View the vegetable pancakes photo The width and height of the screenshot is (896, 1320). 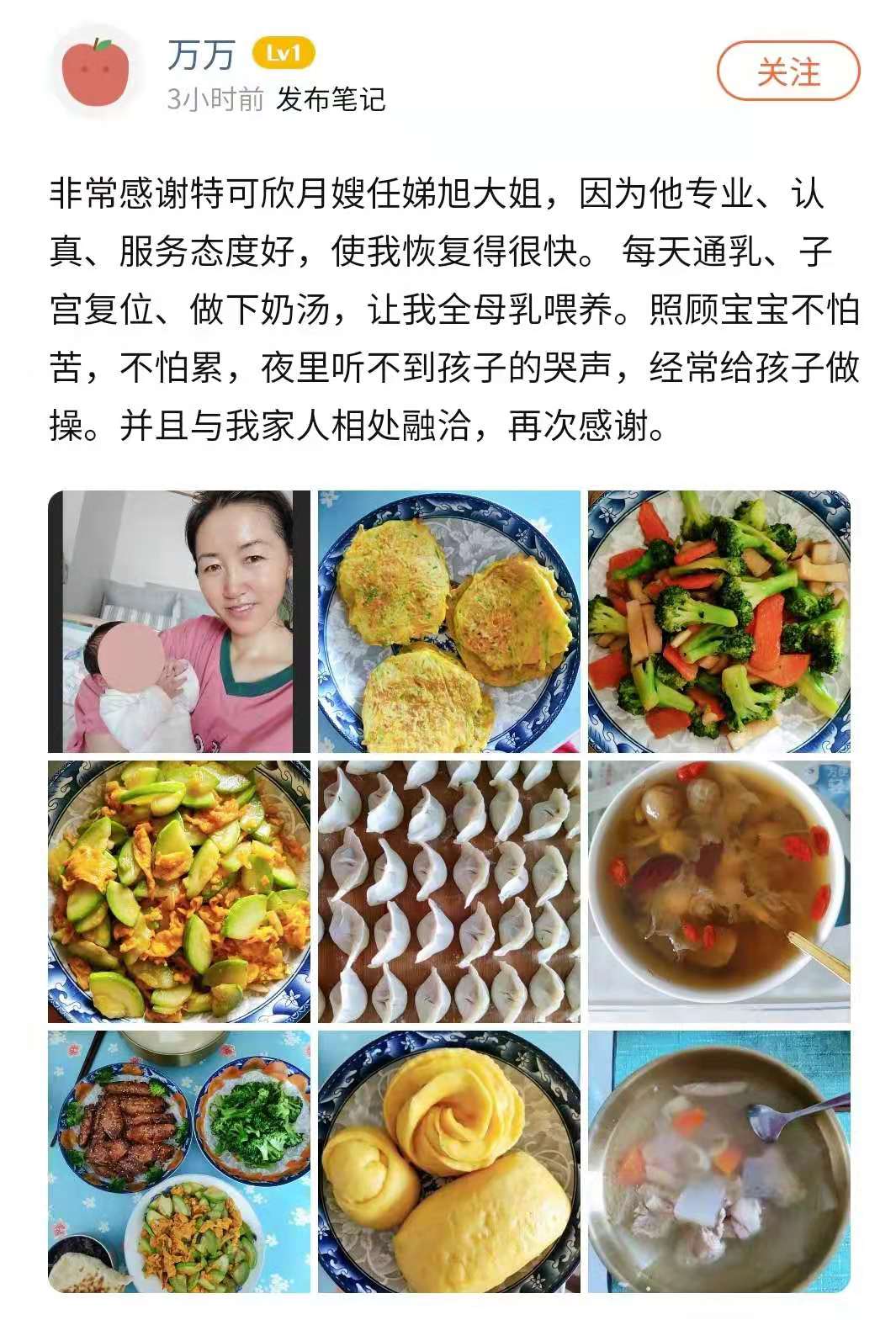[x=449, y=622]
